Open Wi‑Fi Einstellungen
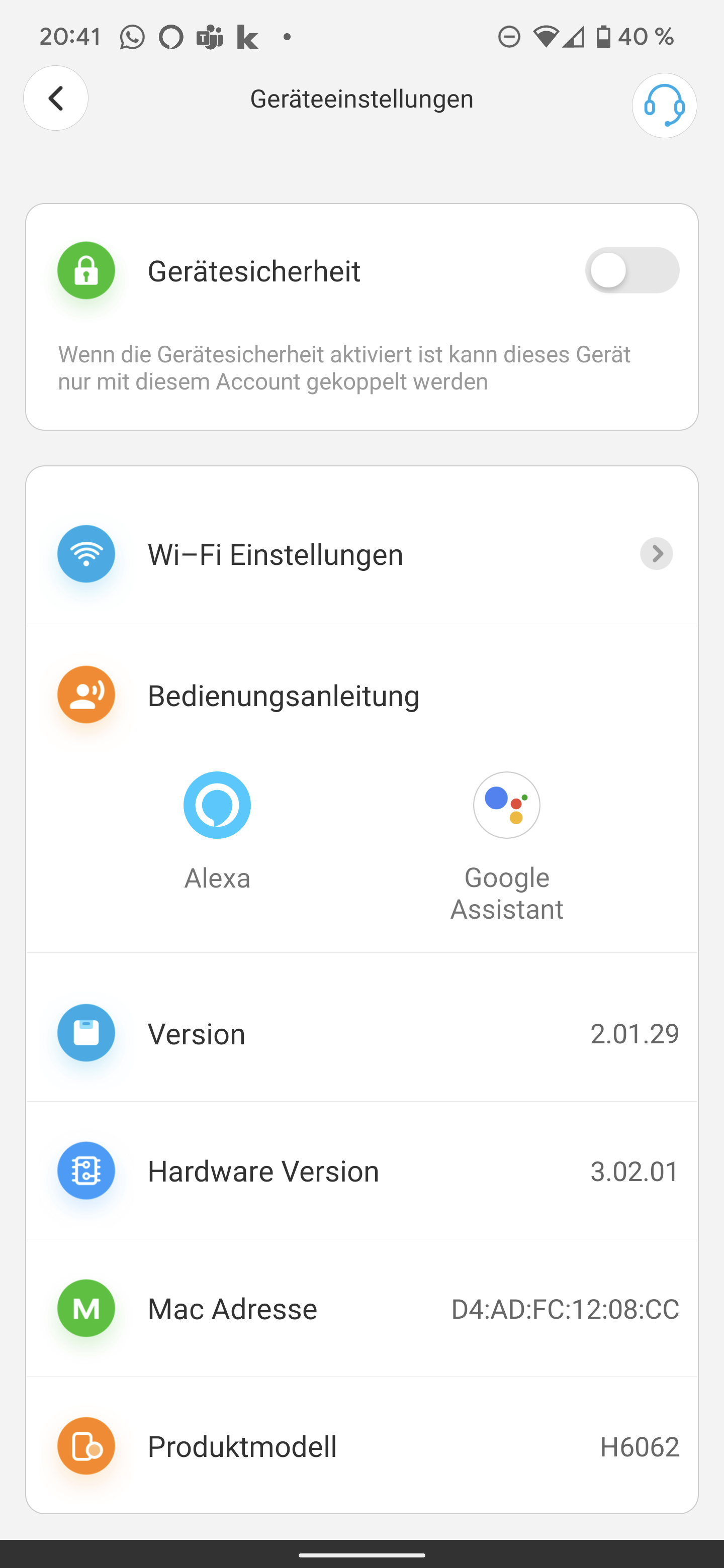 pyautogui.click(x=361, y=554)
